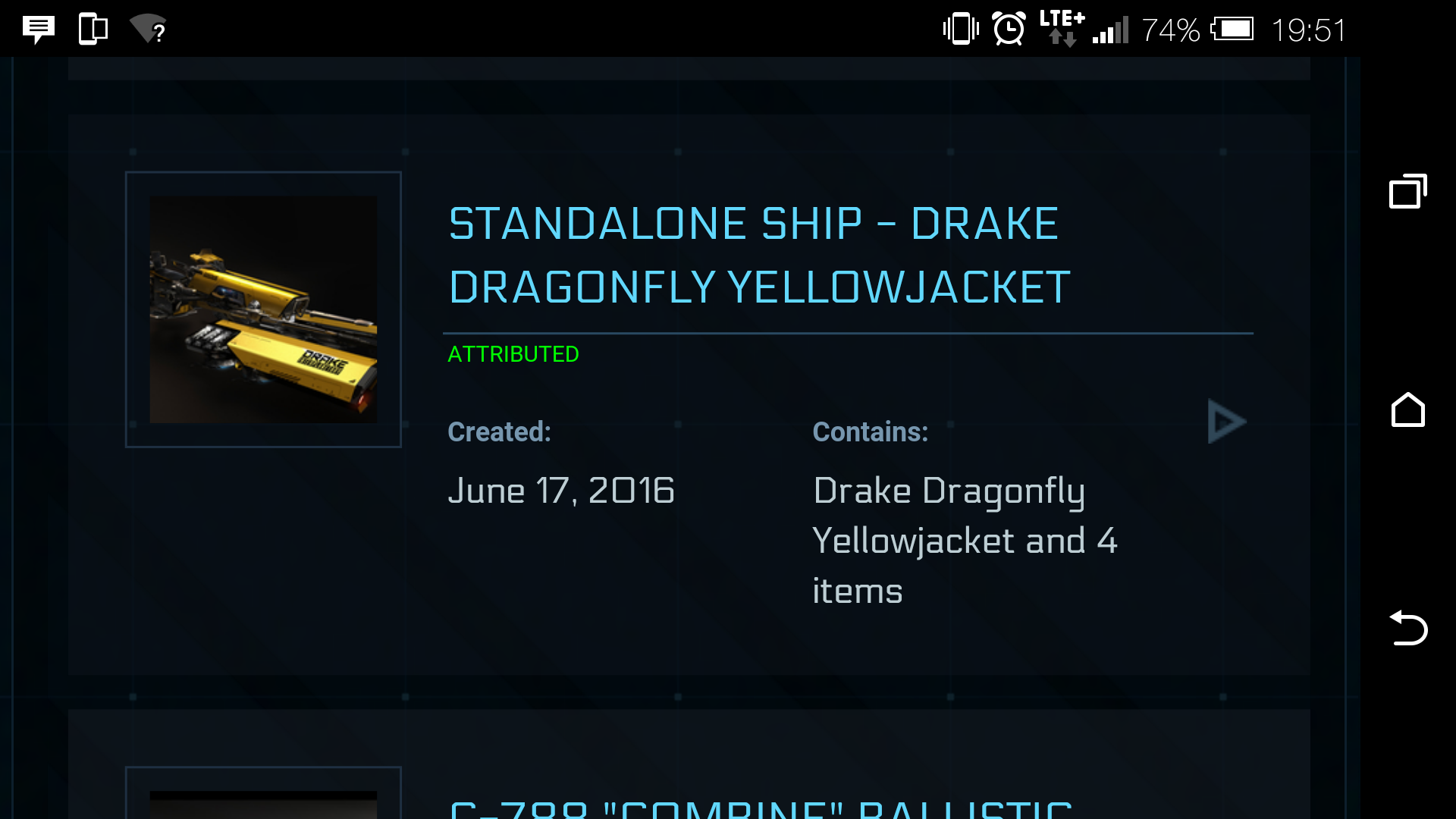
Task: Go back with the system back button
Action: point(1408,628)
